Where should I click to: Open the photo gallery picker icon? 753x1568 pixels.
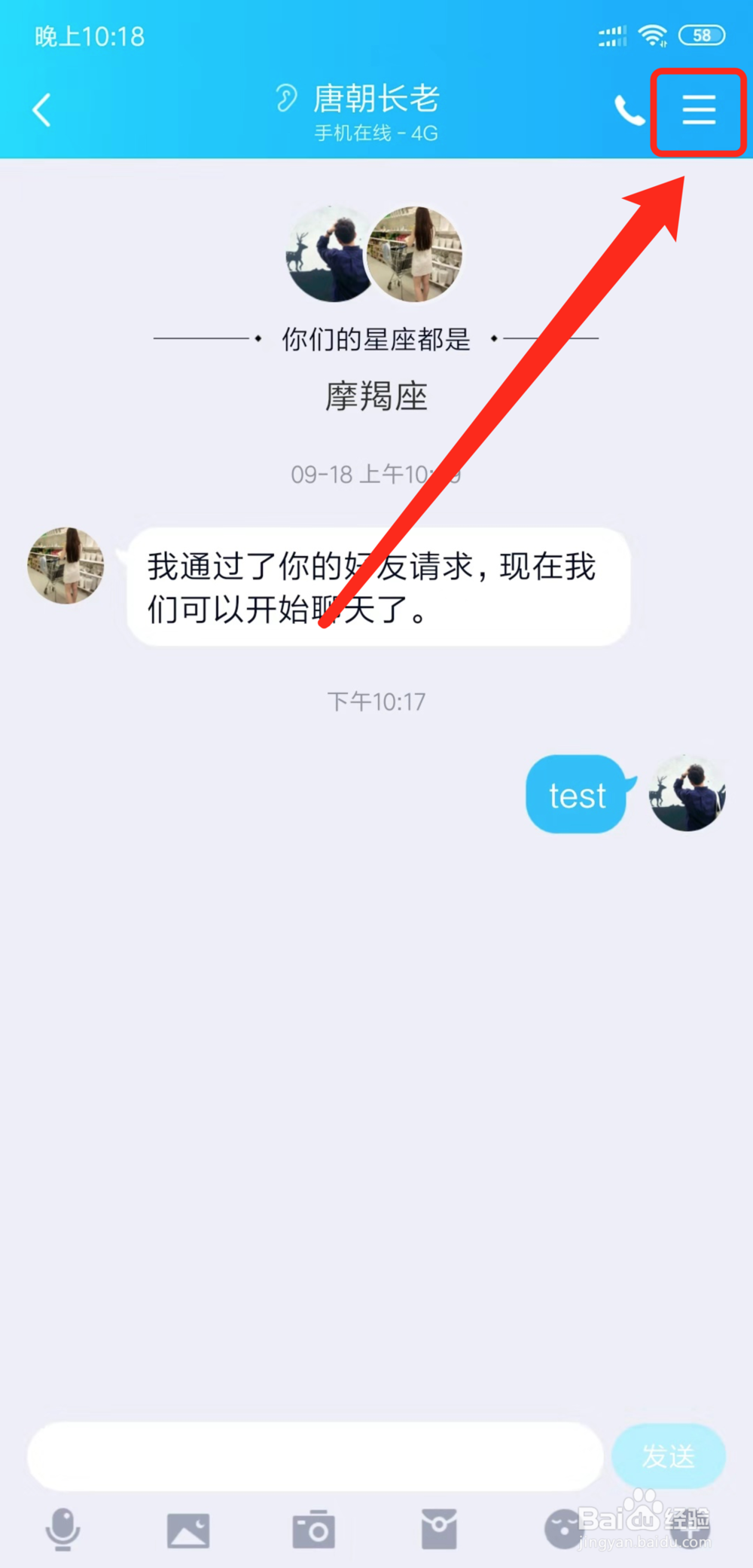click(188, 1528)
